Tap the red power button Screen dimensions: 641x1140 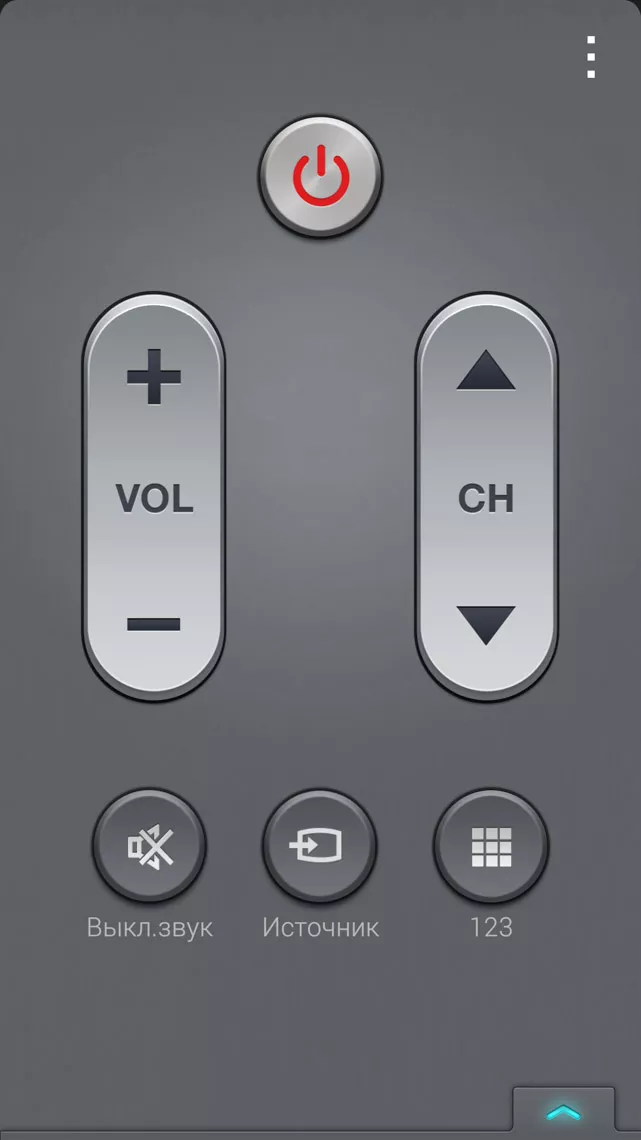click(320, 178)
